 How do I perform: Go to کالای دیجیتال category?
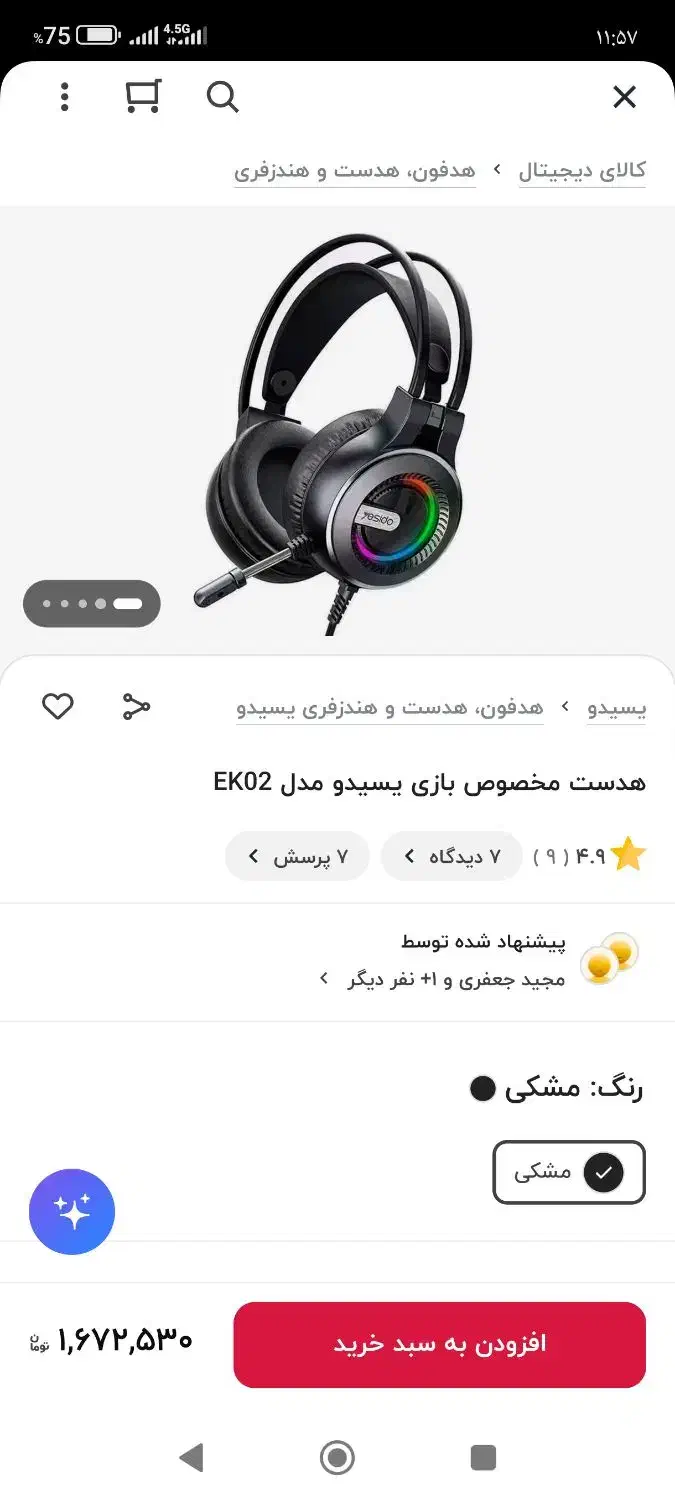pyautogui.click(x=582, y=171)
